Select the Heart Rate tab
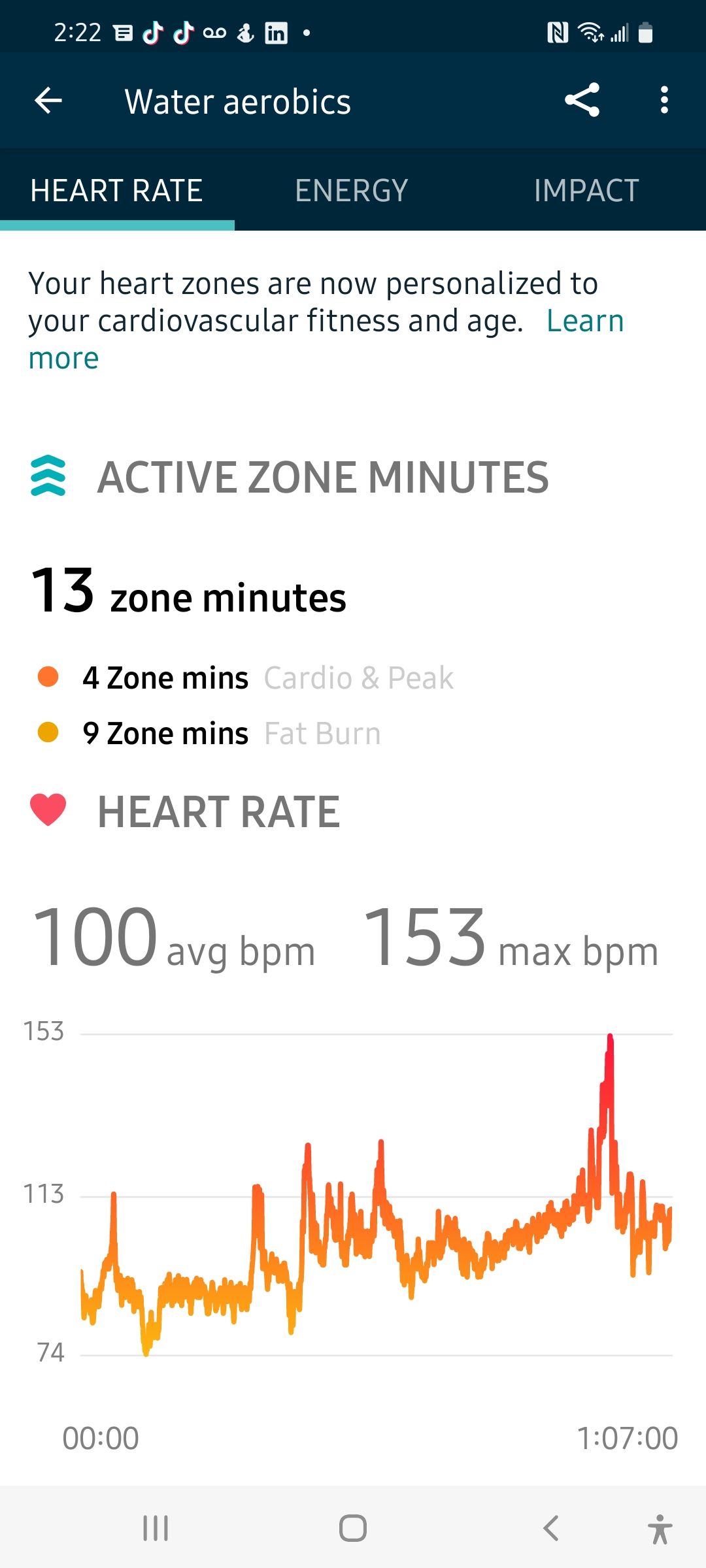 pos(116,191)
